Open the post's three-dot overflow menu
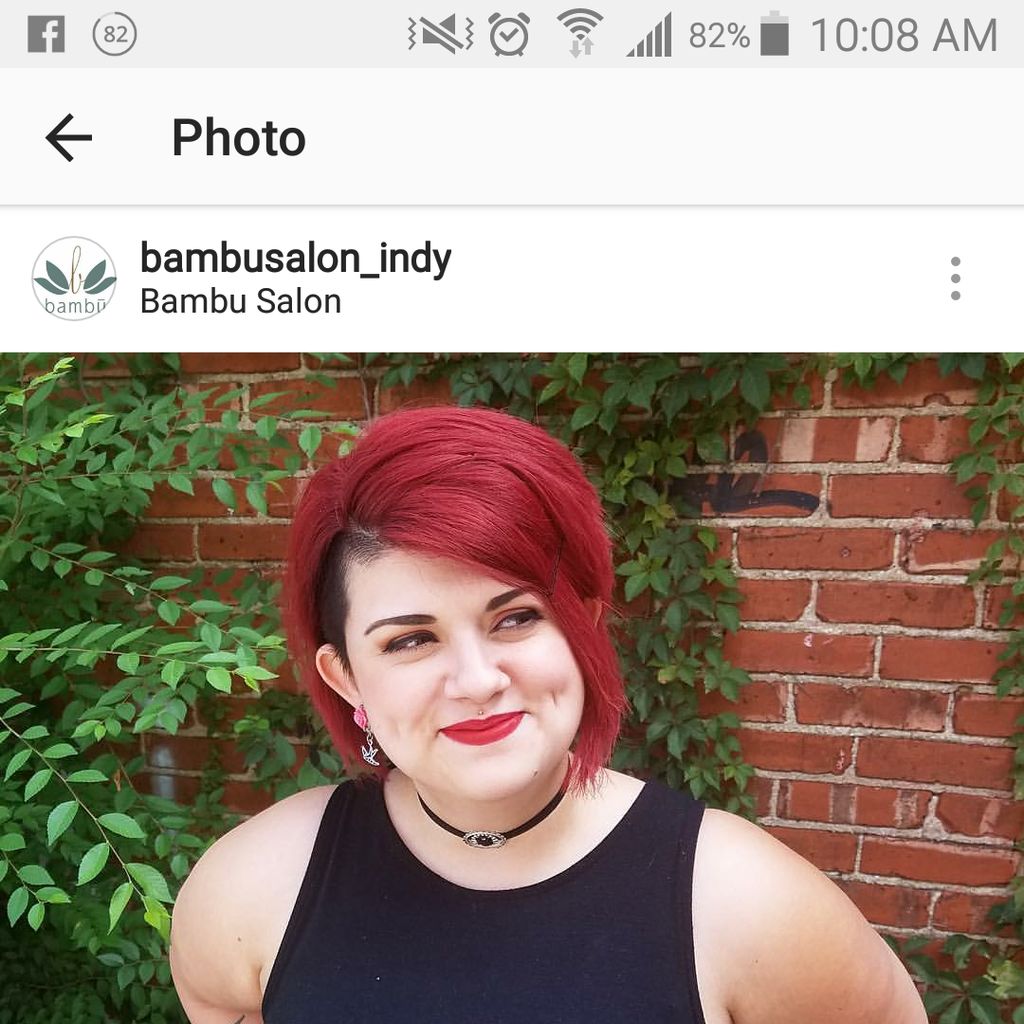1024x1024 pixels. coord(955,278)
